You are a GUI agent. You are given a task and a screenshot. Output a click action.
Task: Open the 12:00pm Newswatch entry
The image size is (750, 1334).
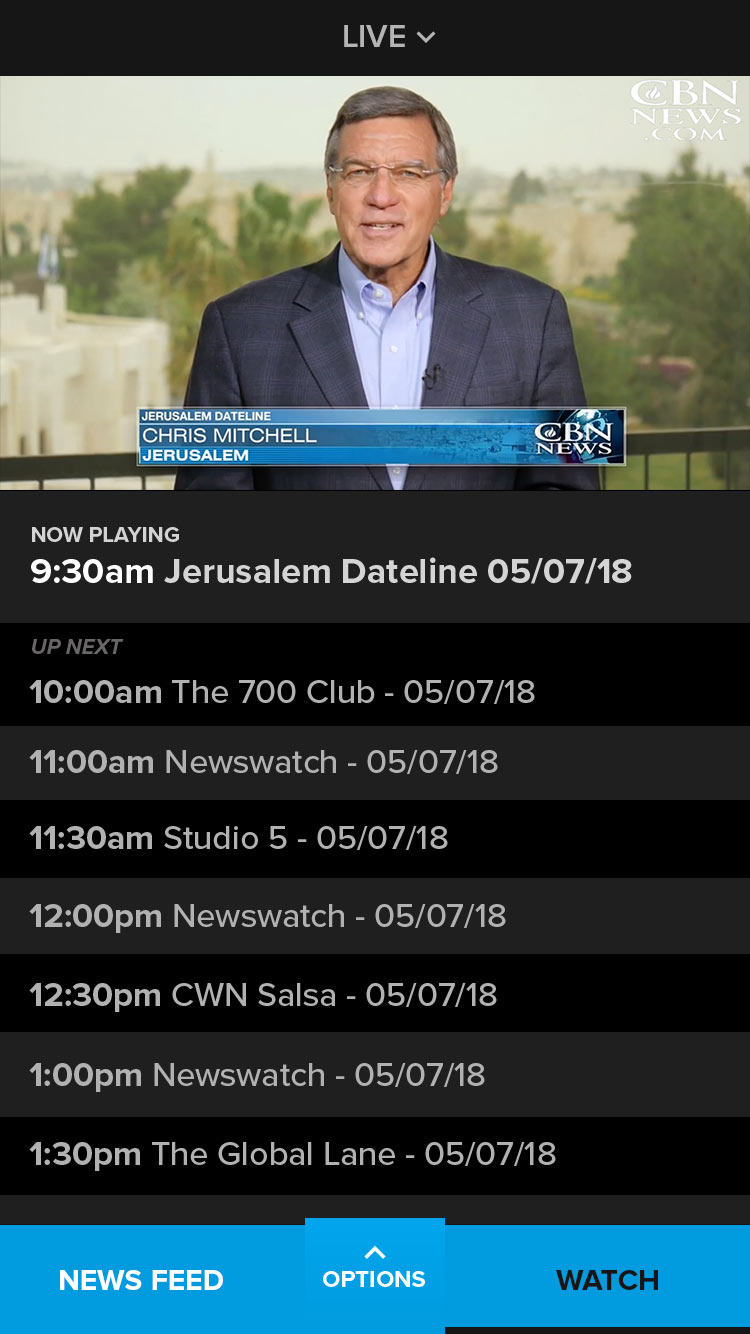click(x=268, y=916)
